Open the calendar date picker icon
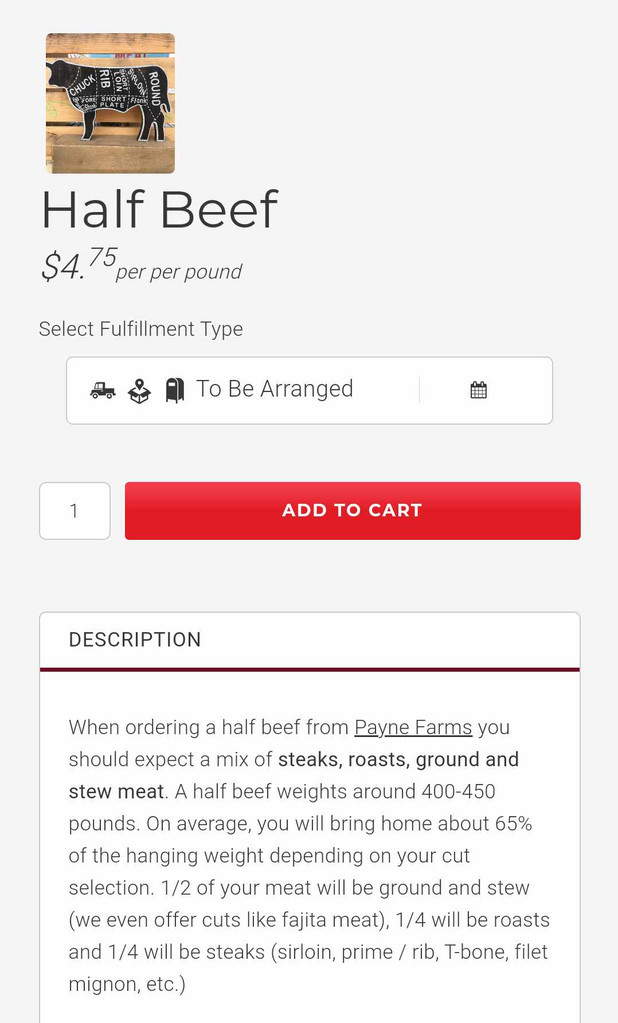Screen dimensions: 618x1023 tap(478, 390)
